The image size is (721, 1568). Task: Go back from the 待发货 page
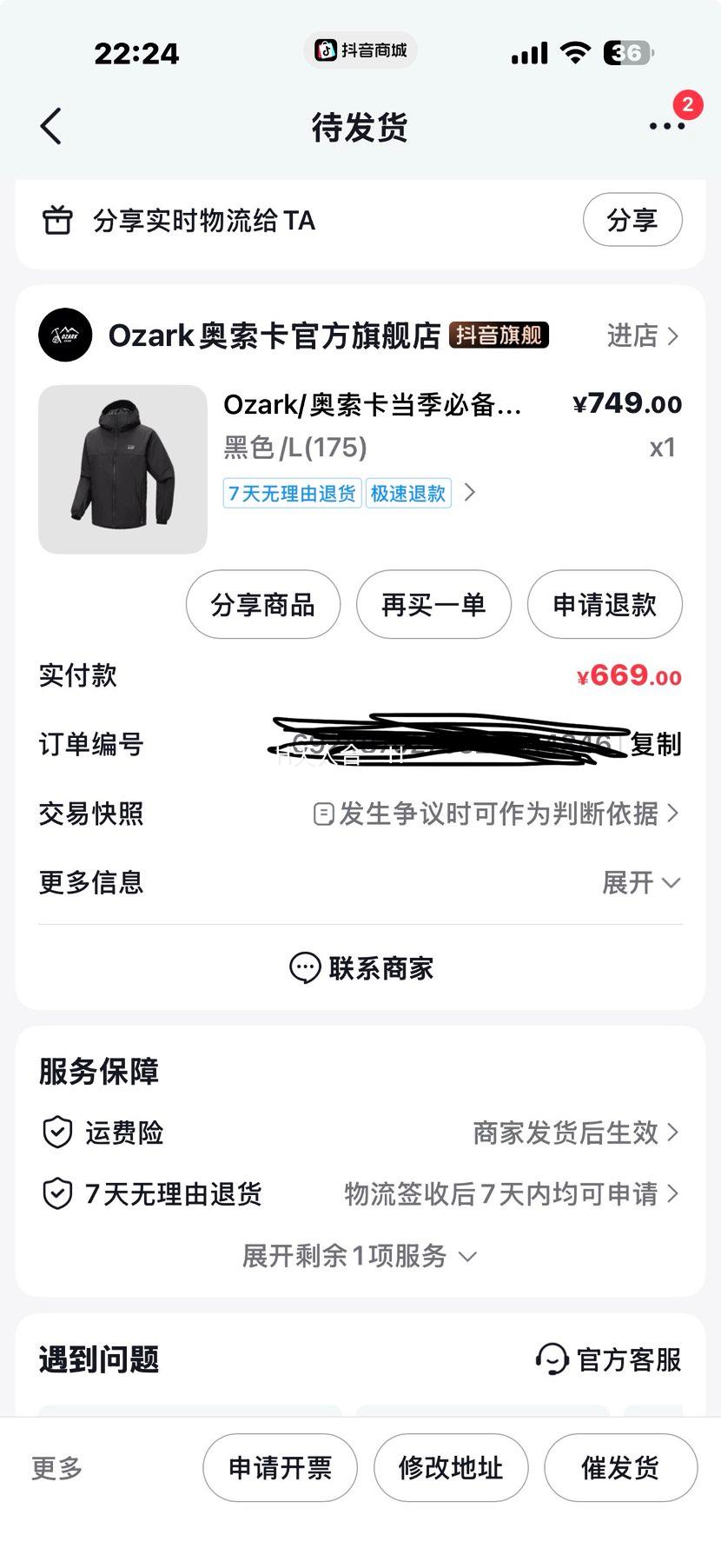click(x=52, y=127)
